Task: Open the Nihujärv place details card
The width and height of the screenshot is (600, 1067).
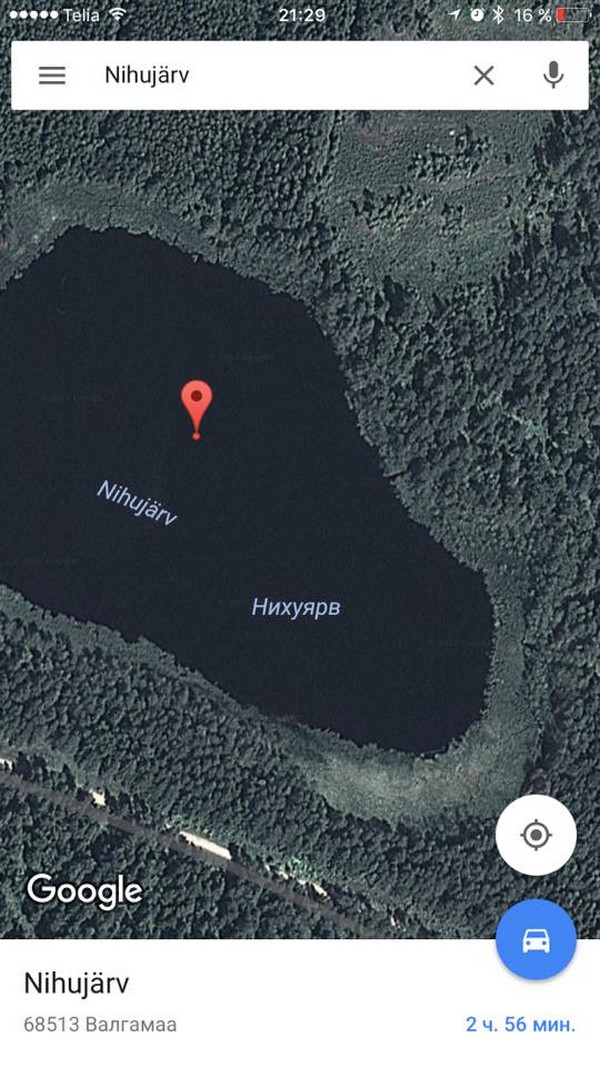Action: click(200, 1002)
